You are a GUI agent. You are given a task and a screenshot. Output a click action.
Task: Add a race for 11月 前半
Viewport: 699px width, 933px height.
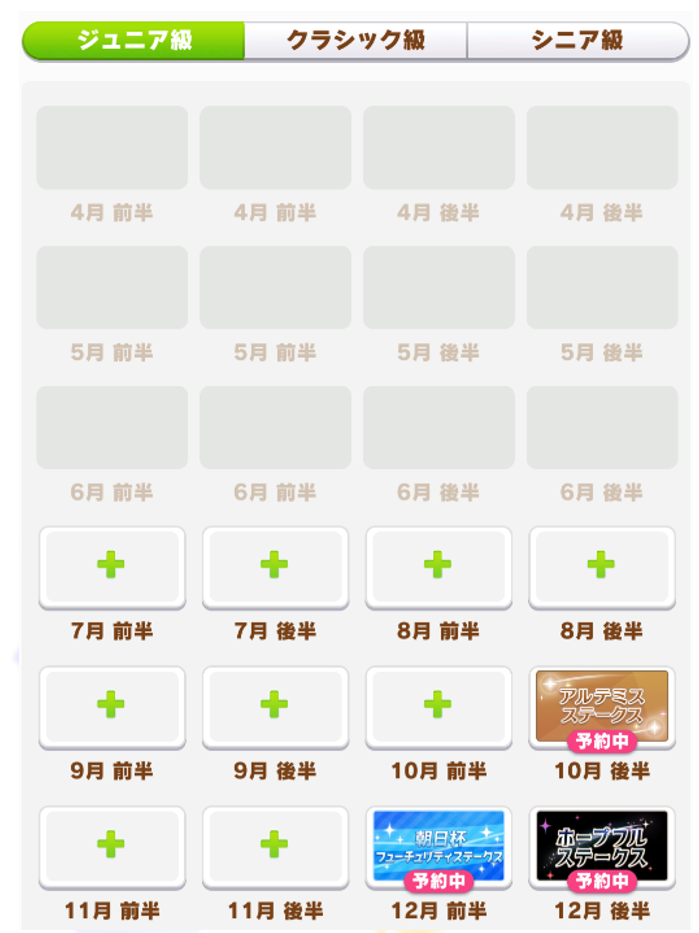(111, 845)
